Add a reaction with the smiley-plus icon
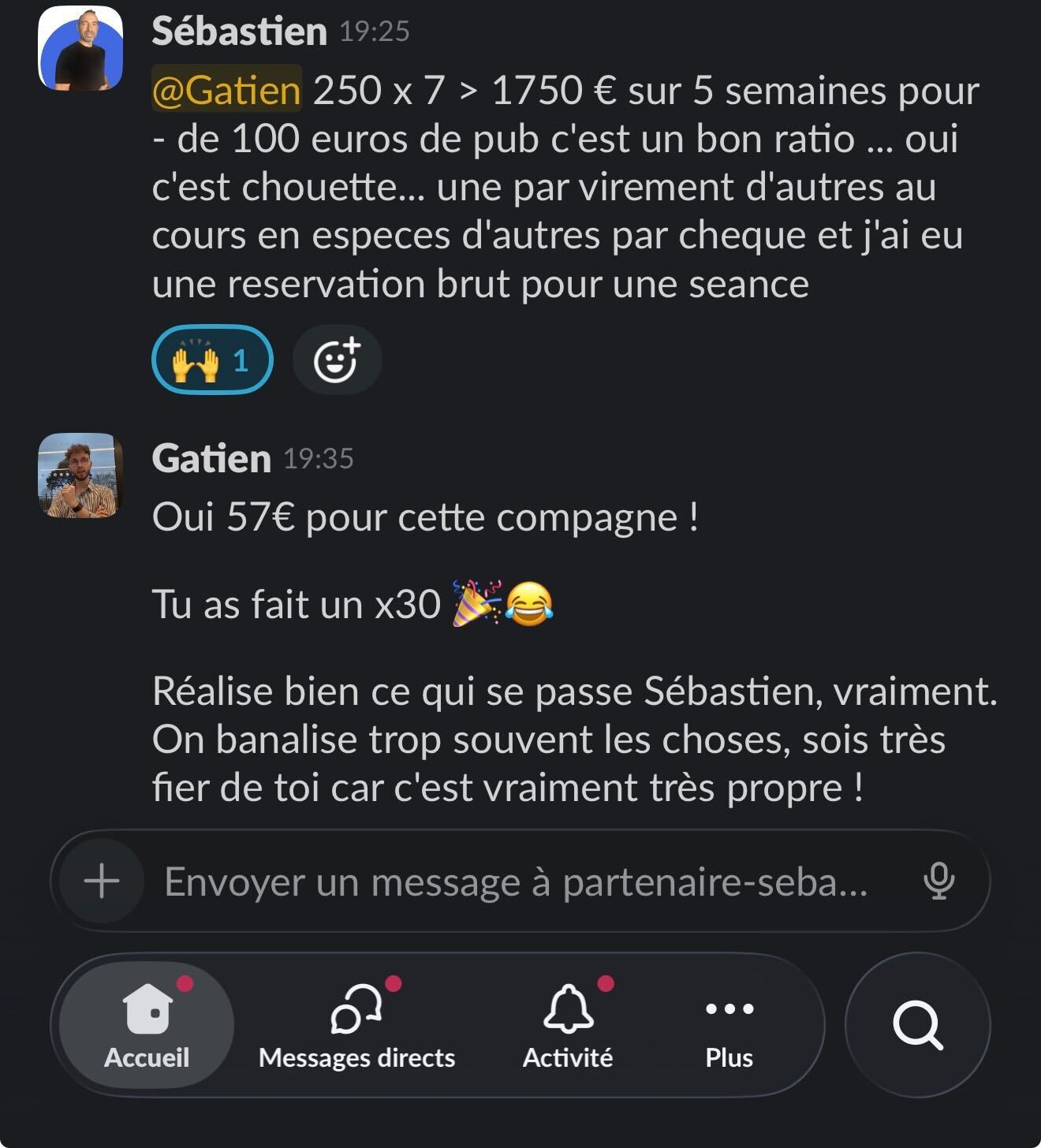Viewport: 1041px width, 1148px height. tap(338, 359)
